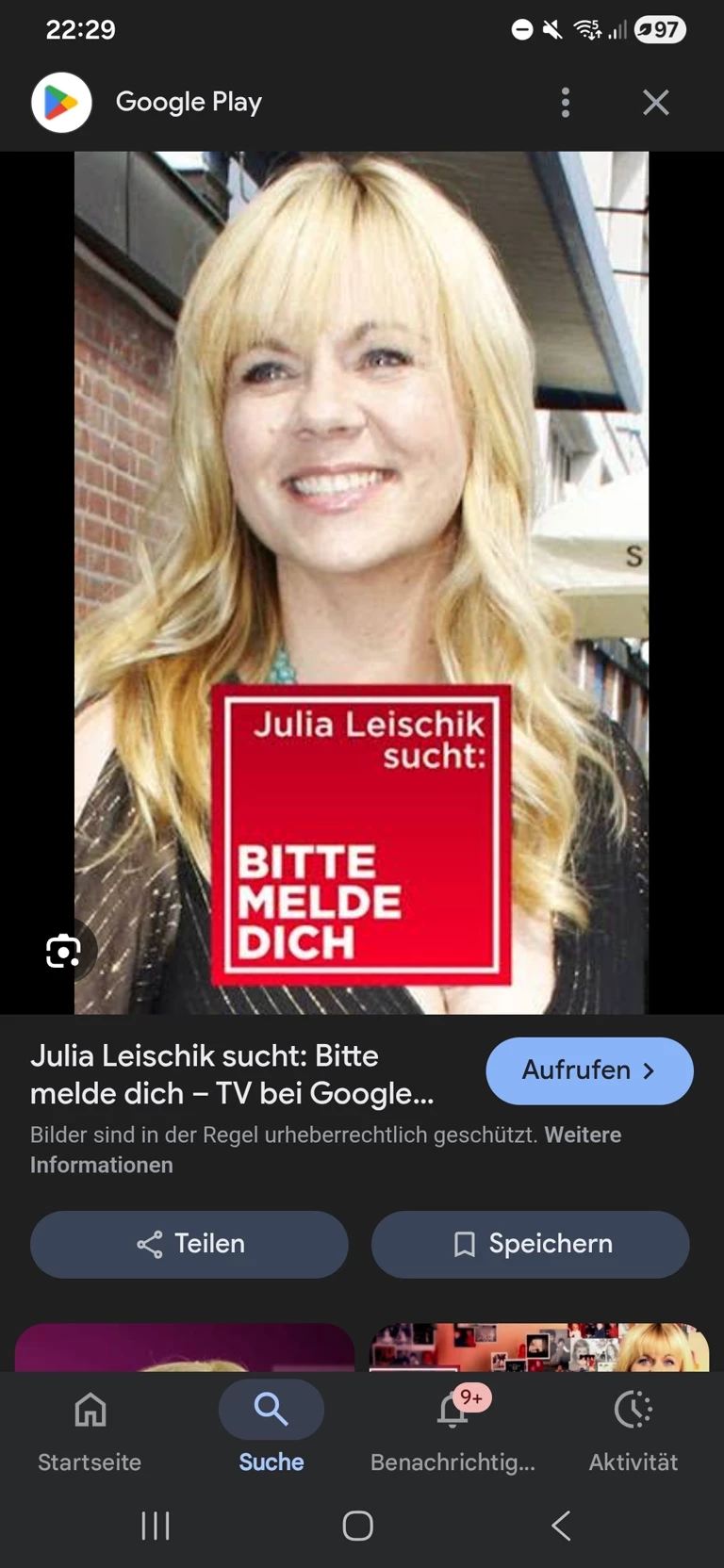The height and width of the screenshot is (1568, 724).
Task: Go back using the system back button
Action: [x=561, y=1526]
